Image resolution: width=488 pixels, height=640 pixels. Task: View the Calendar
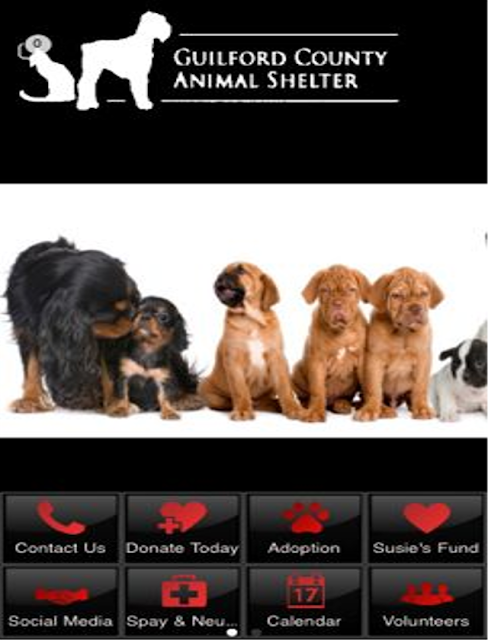(304, 601)
